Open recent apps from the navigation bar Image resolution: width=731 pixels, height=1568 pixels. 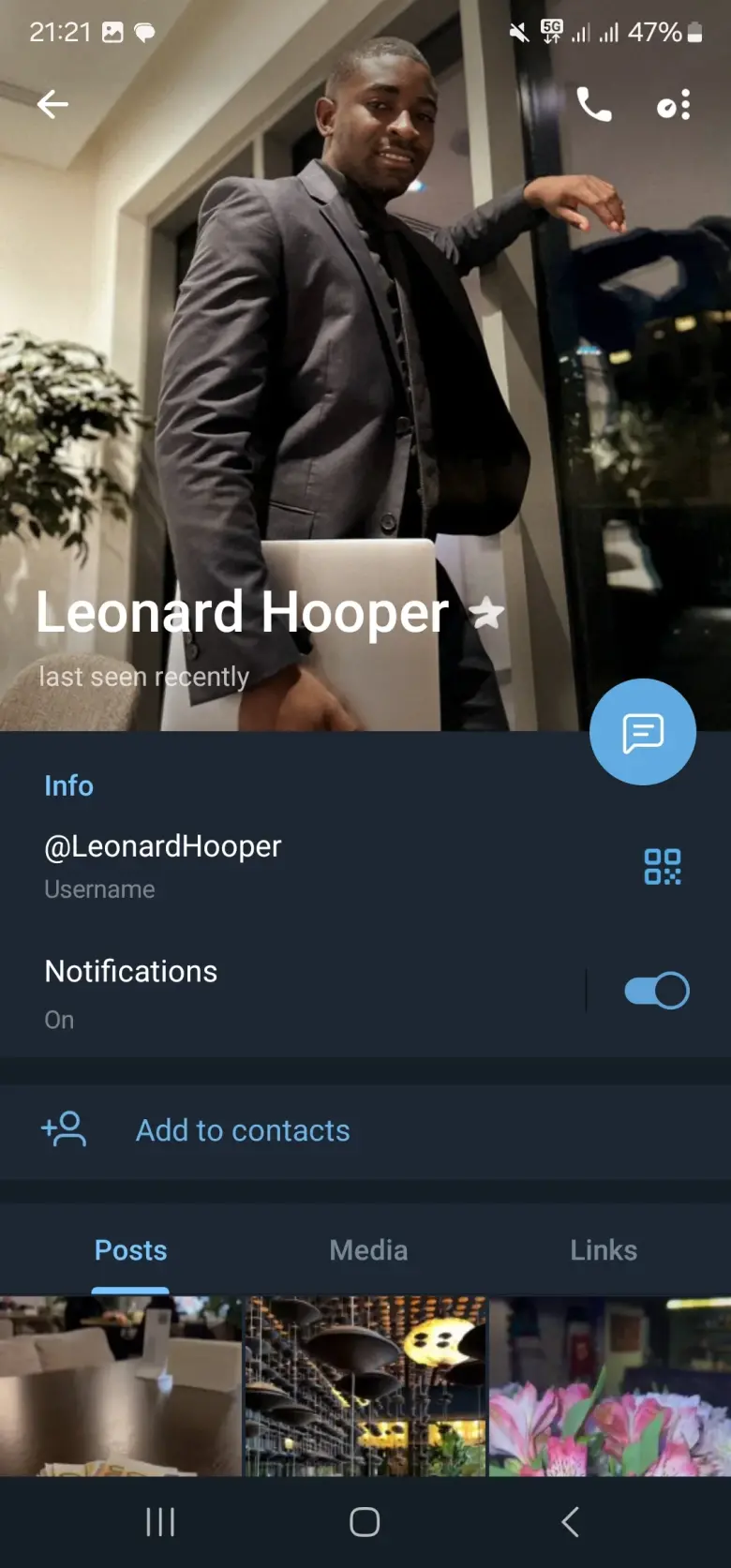[160, 1522]
